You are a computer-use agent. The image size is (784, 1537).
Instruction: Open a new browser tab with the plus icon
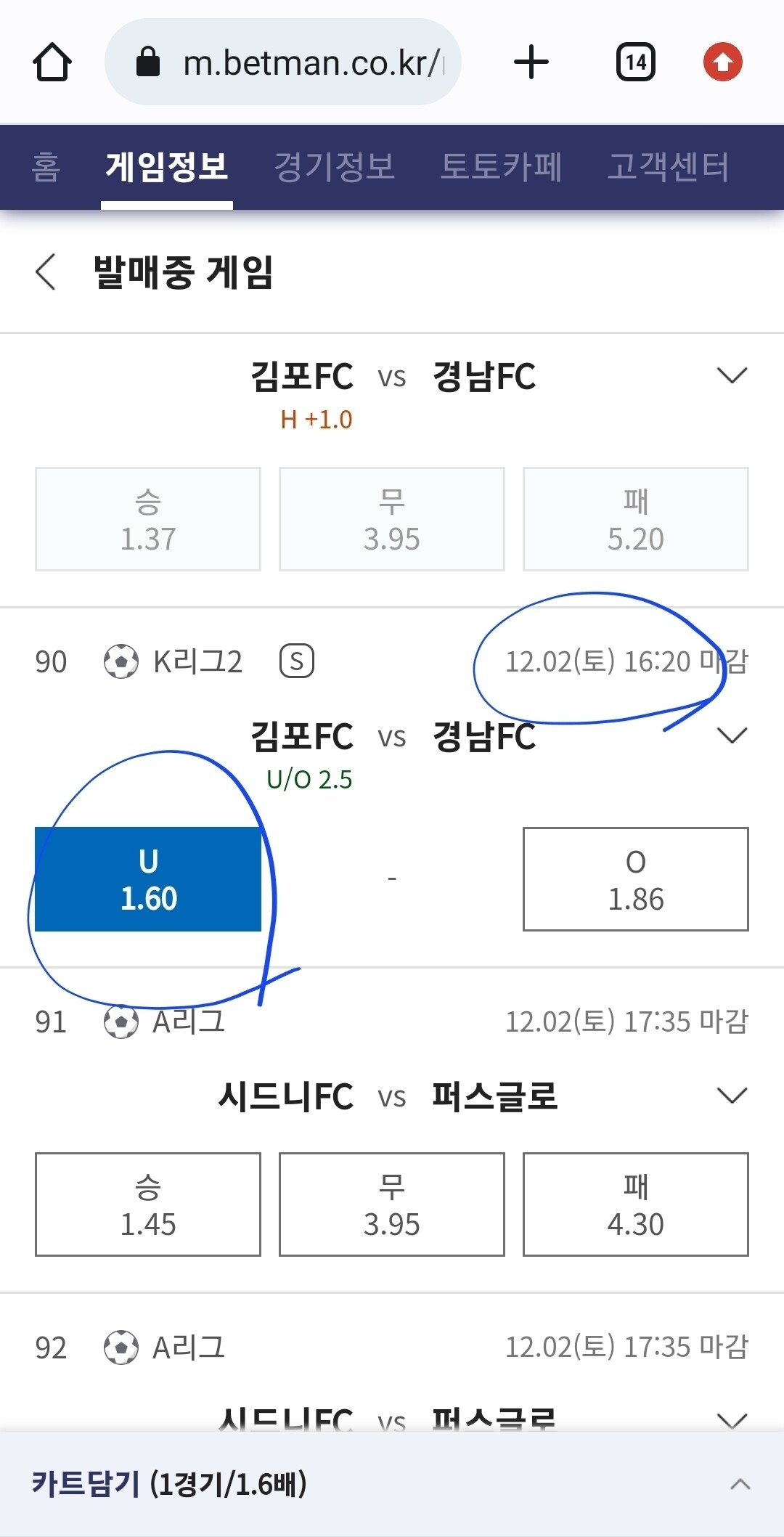pyautogui.click(x=532, y=61)
